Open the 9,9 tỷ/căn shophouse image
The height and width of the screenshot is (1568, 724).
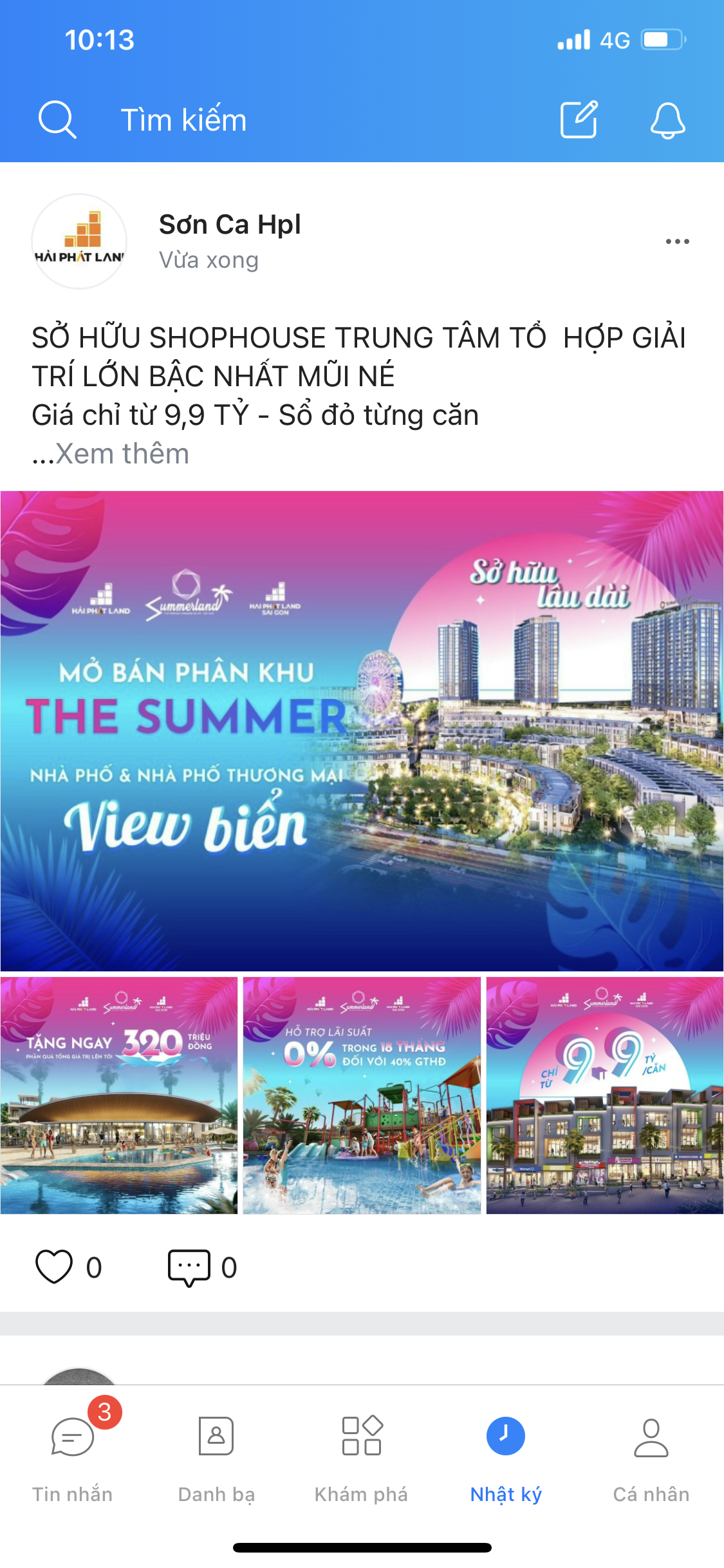click(x=605, y=1095)
